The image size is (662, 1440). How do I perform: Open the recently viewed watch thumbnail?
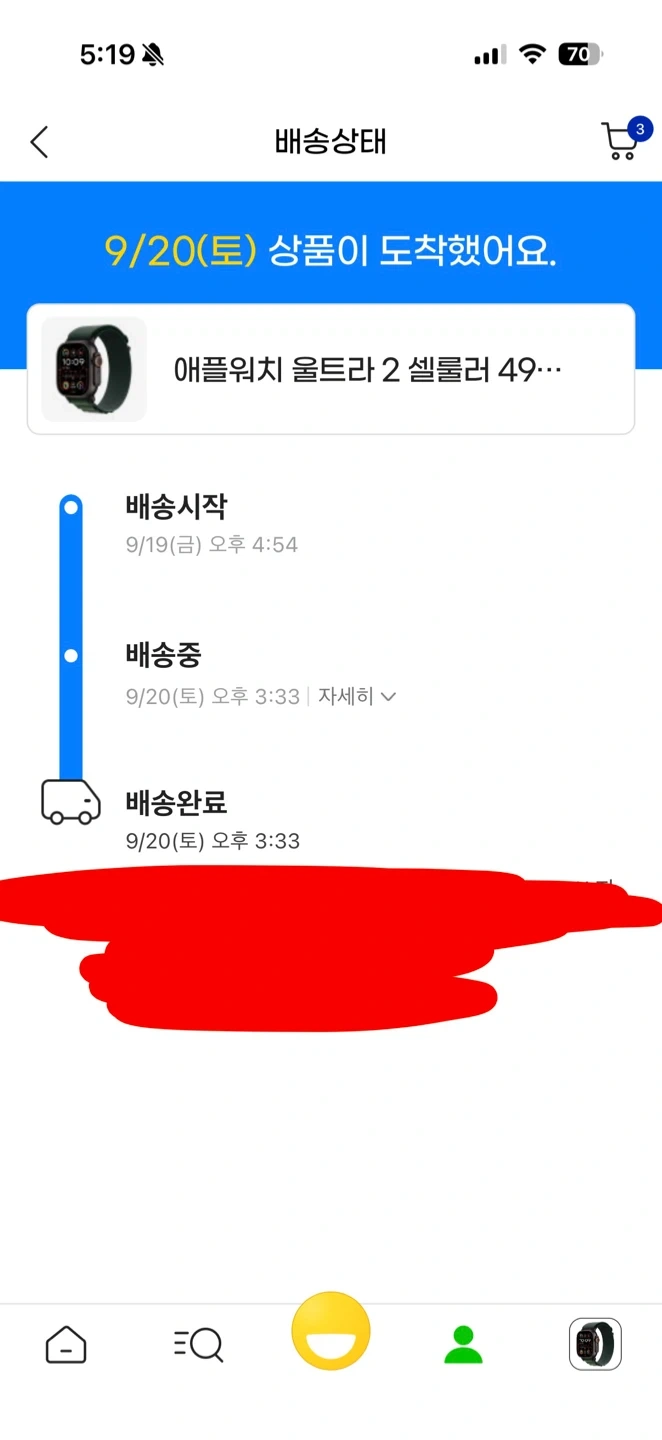tap(595, 1344)
